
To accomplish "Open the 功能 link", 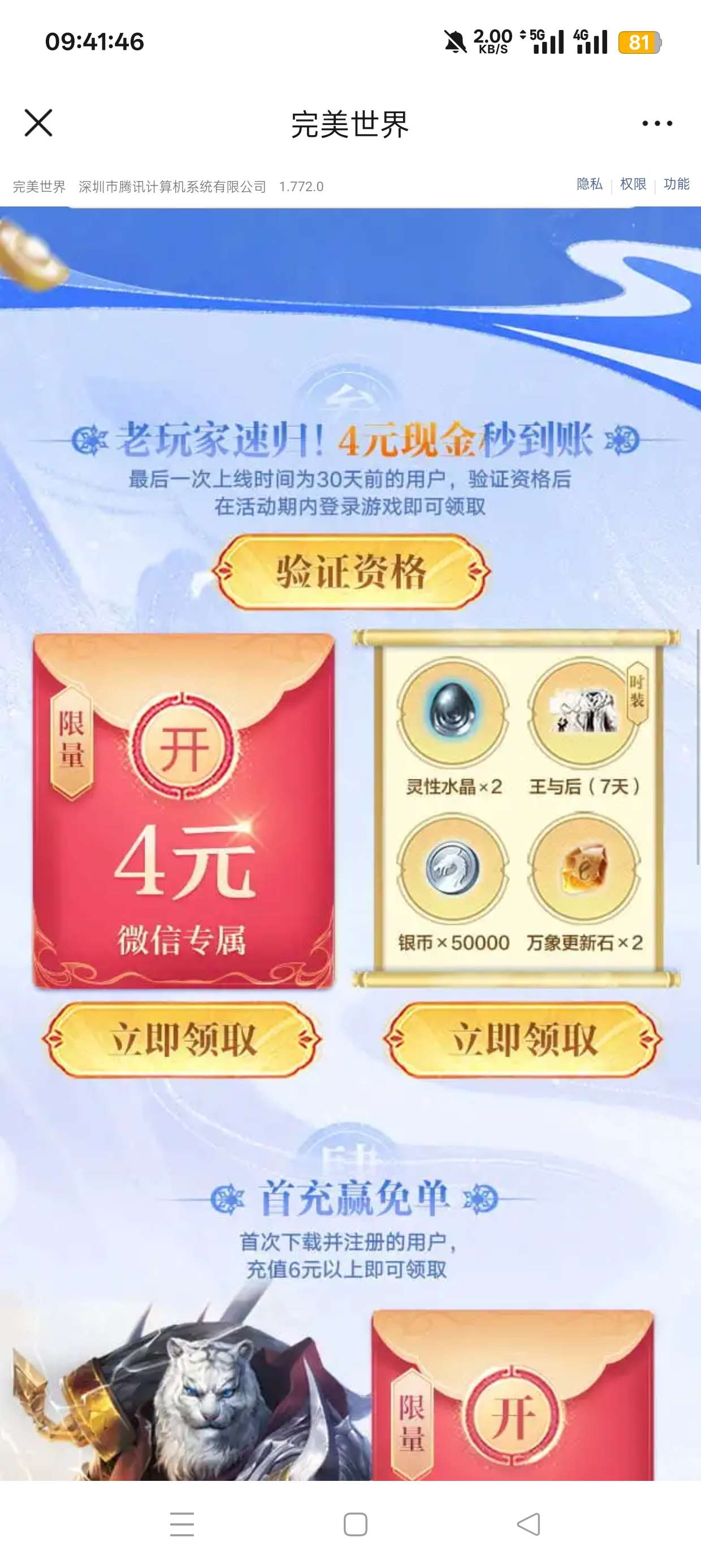I will pyautogui.click(x=676, y=184).
